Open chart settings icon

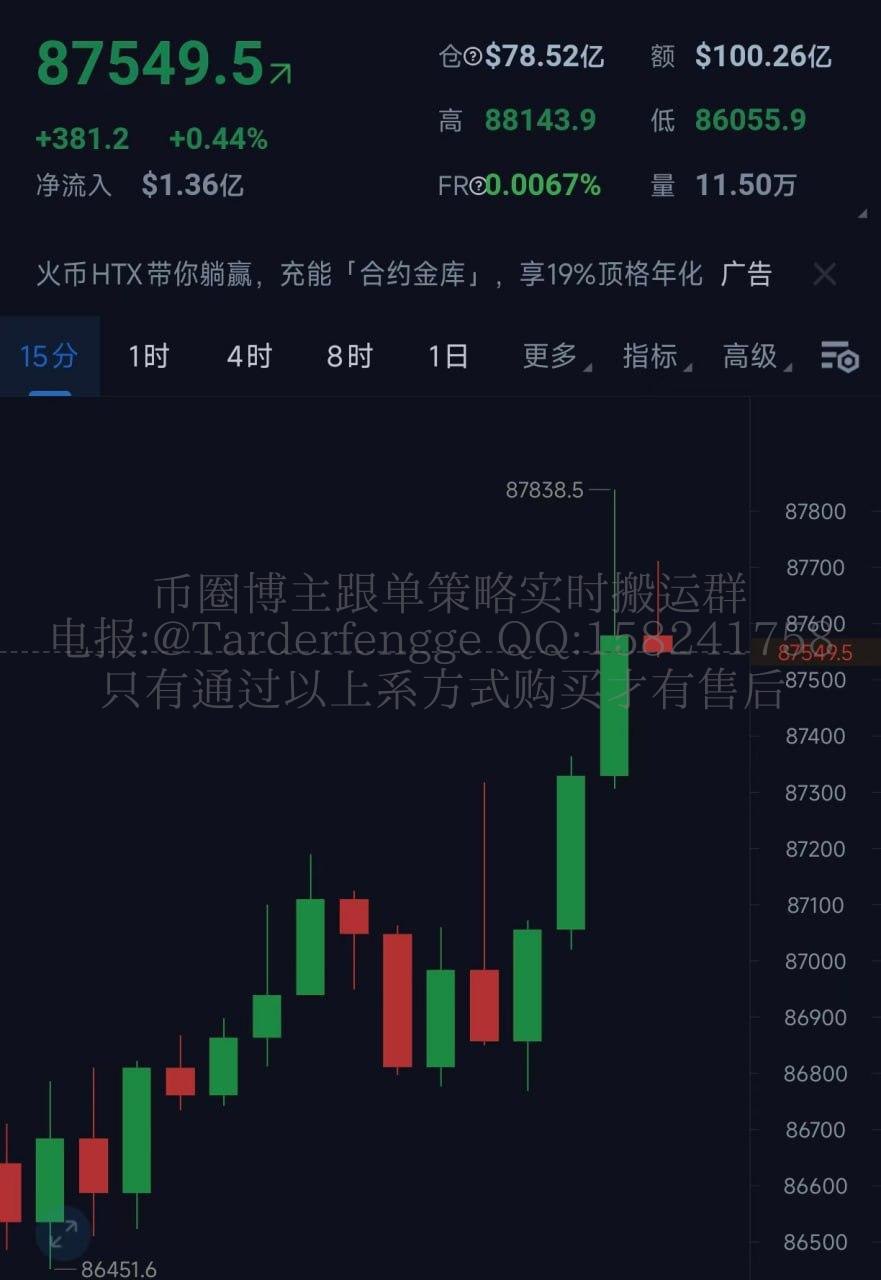click(839, 357)
